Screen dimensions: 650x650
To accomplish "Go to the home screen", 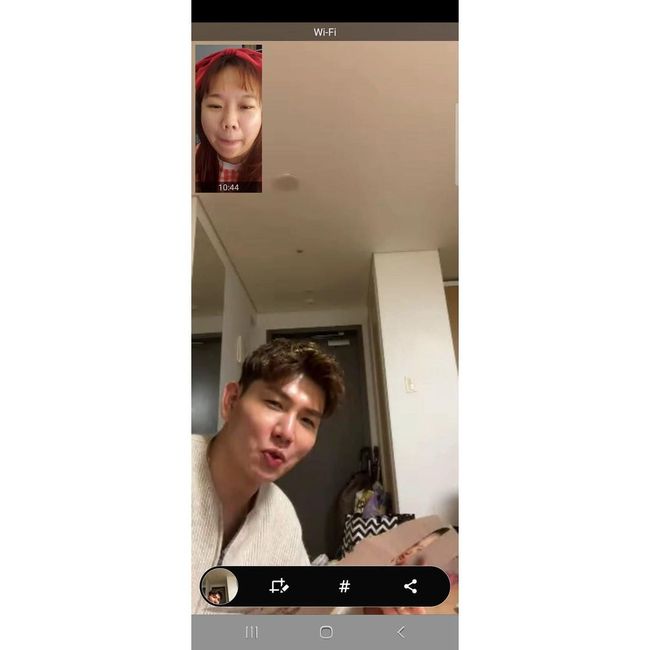I will click(x=326, y=632).
